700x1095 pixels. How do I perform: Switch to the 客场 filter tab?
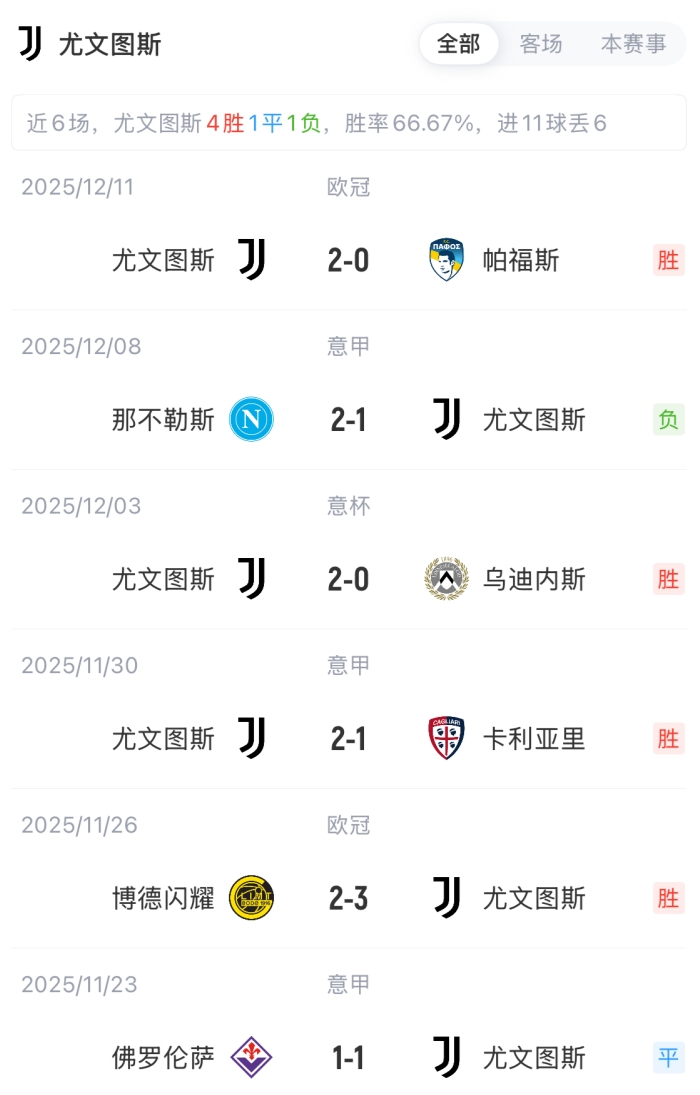pyautogui.click(x=541, y=44)
